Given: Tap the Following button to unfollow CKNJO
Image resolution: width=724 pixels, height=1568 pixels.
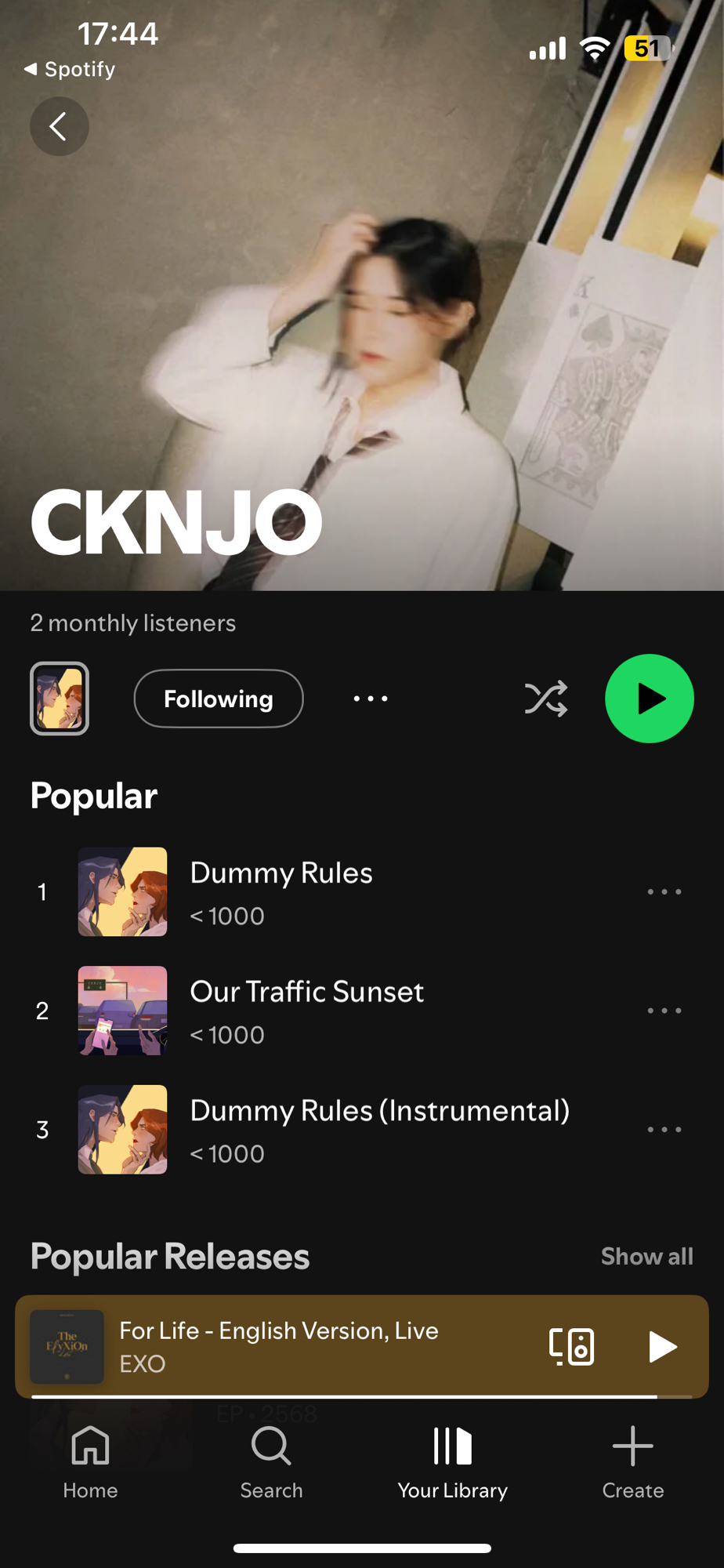Looking at the screenshot, I should 218,699.
